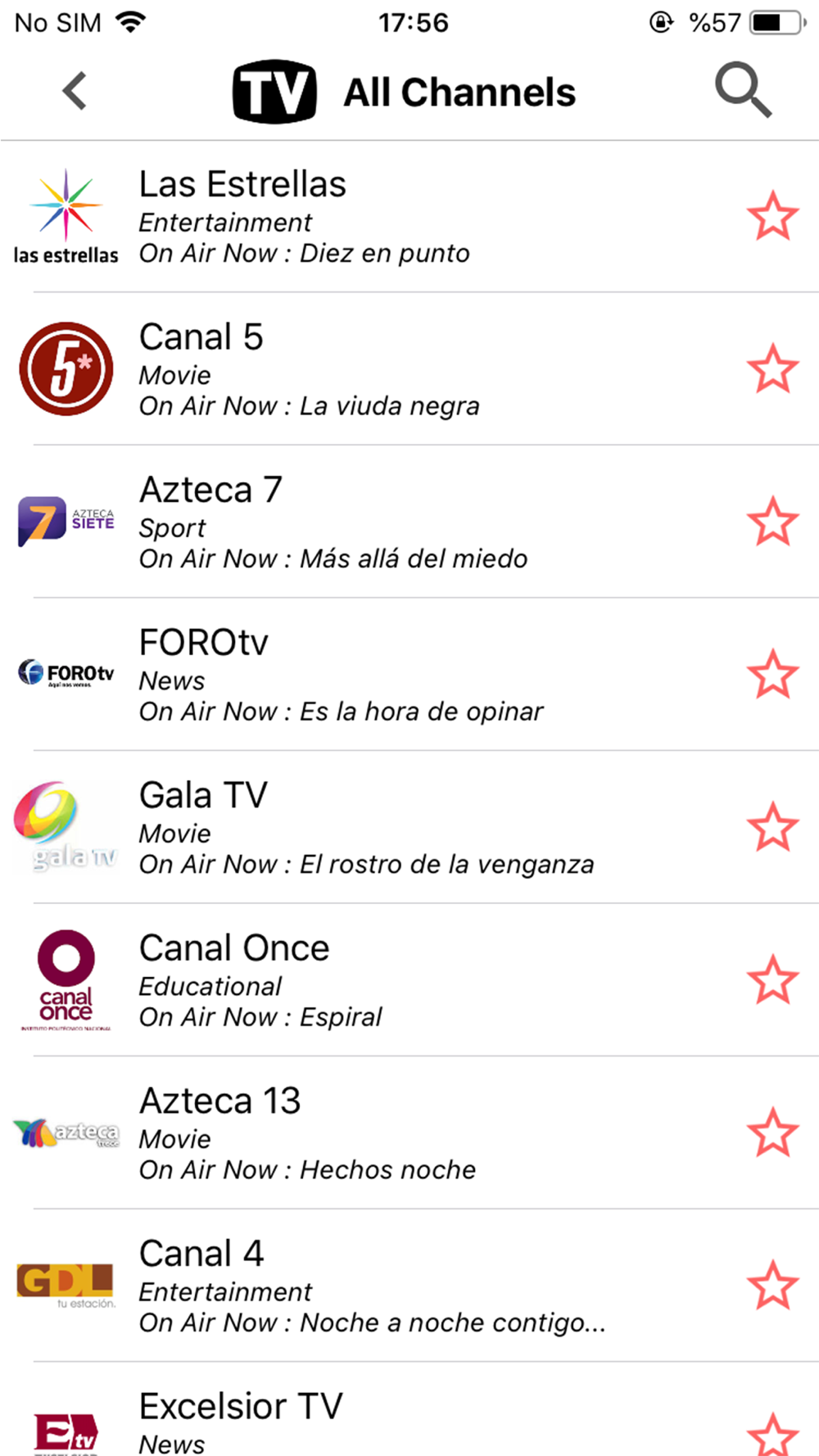
Task: Select the Azteca 7 row
Action: pyautogui.click(x=409, y=522)
